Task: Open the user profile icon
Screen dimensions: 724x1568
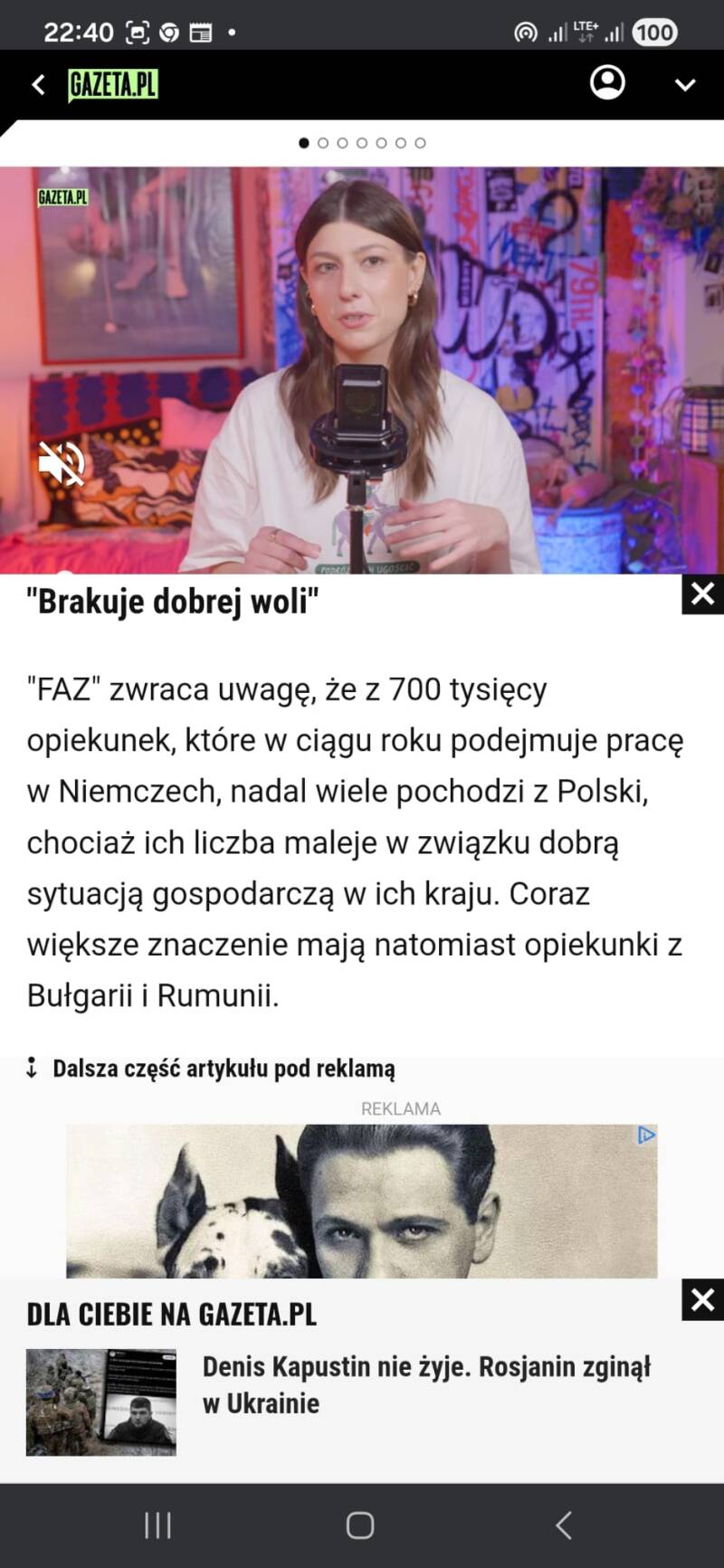Action: coord(607,82)
